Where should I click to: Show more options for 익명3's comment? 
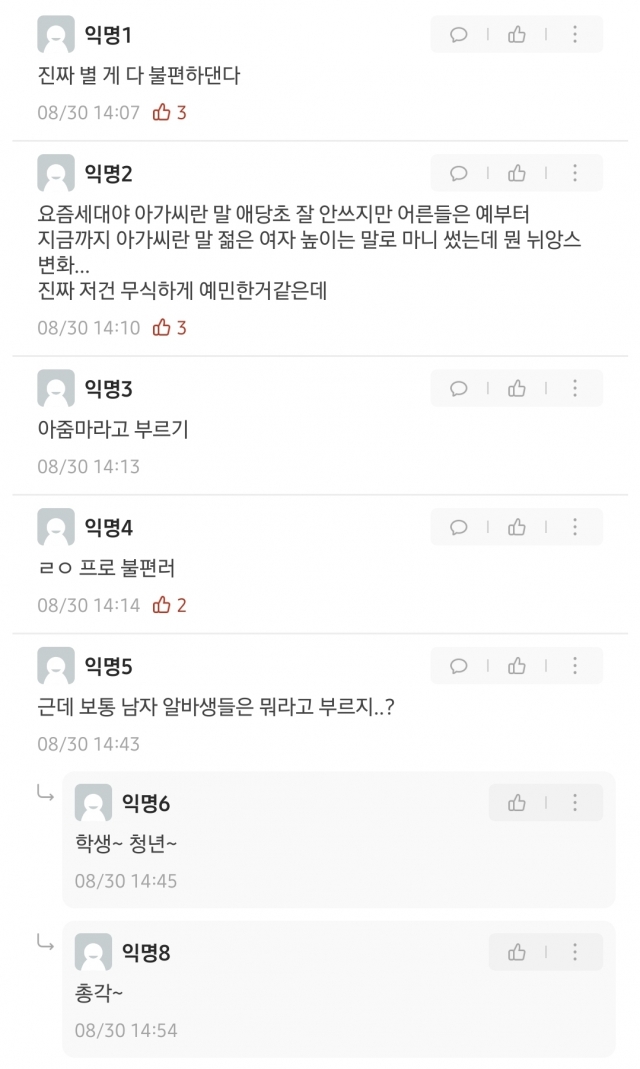pos(575,389)
